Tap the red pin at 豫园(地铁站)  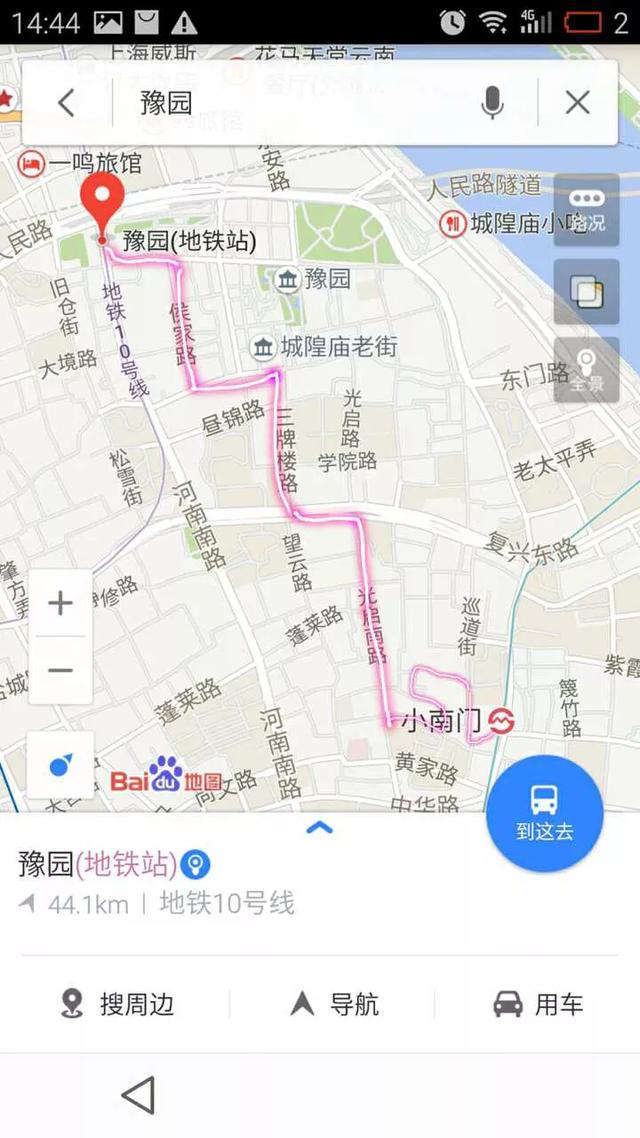[102, 205]
